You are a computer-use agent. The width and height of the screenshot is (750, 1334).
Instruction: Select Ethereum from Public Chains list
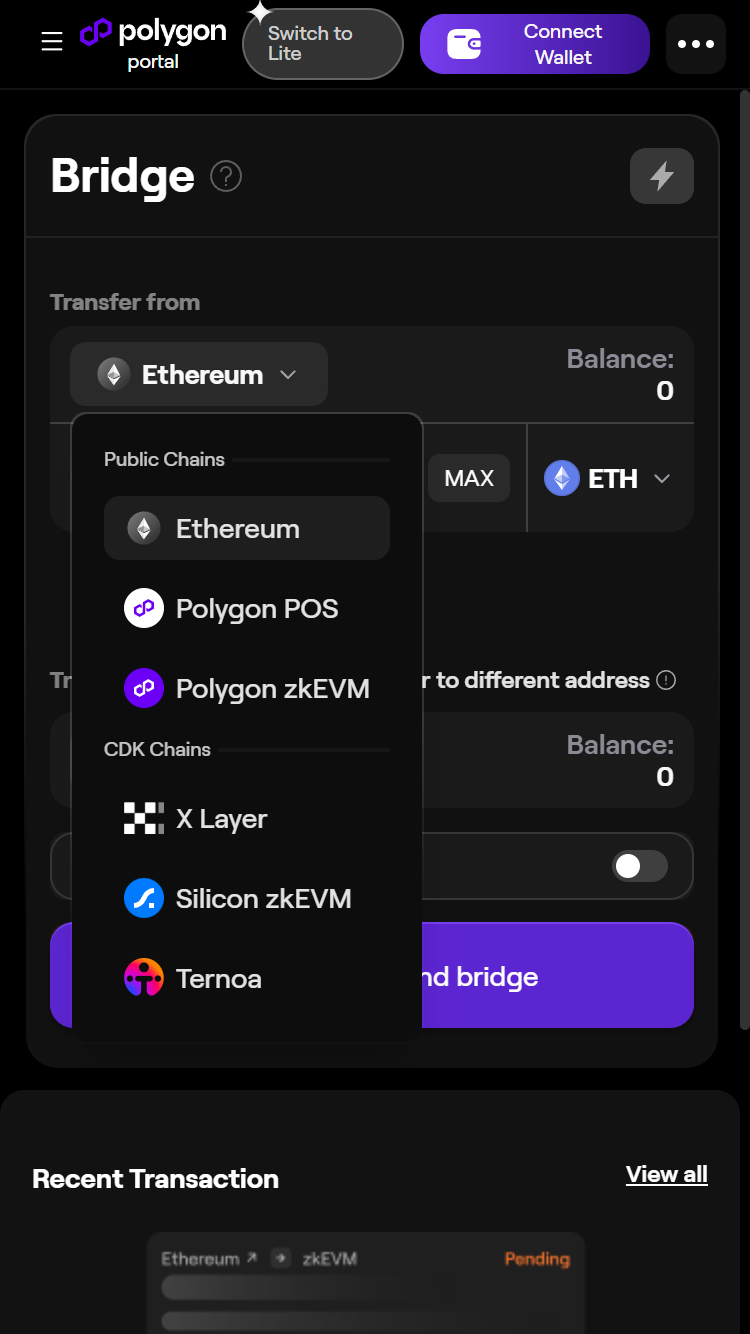click(247, 528)
